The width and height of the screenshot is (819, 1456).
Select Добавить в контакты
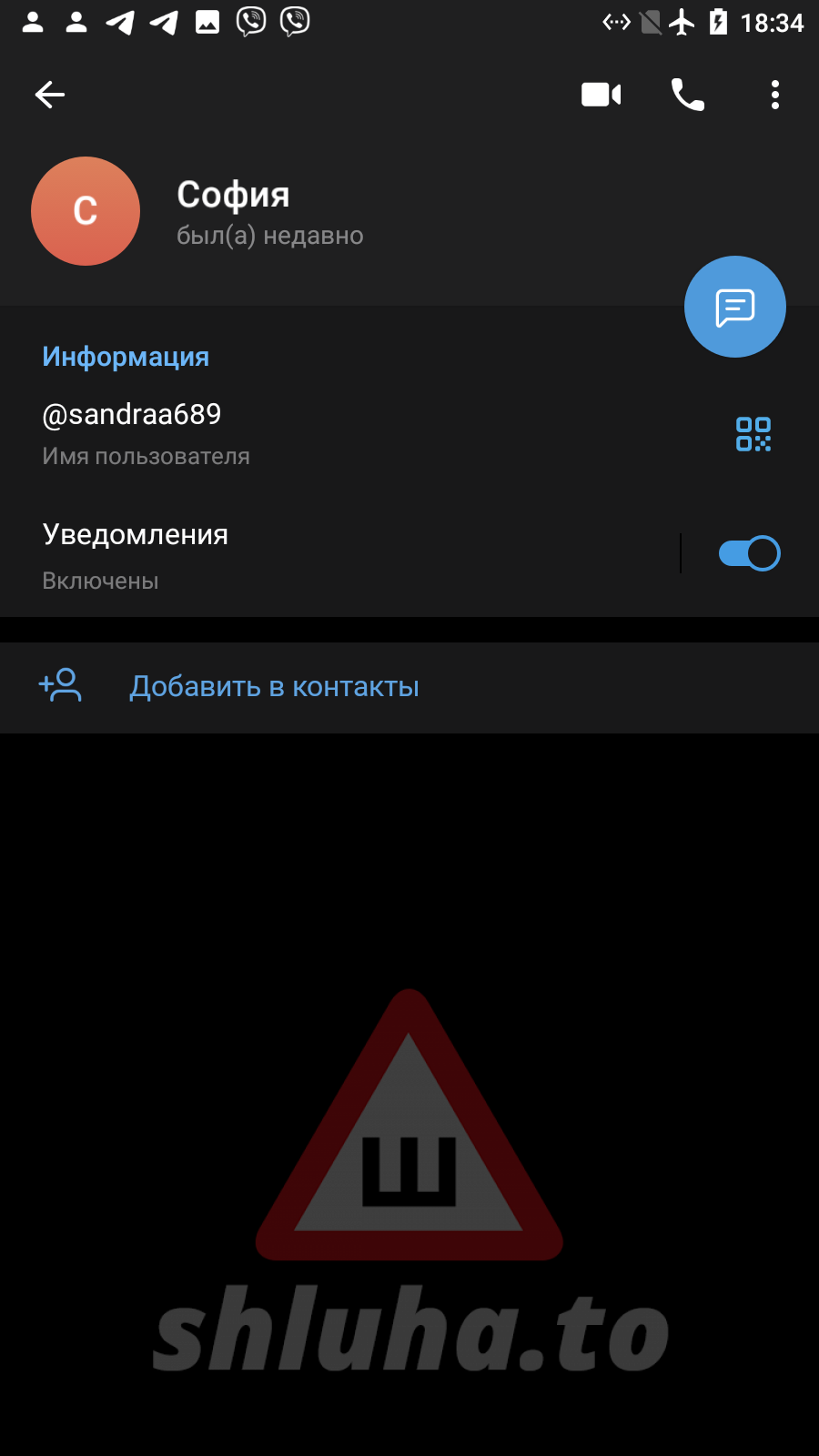pos(273,687)
